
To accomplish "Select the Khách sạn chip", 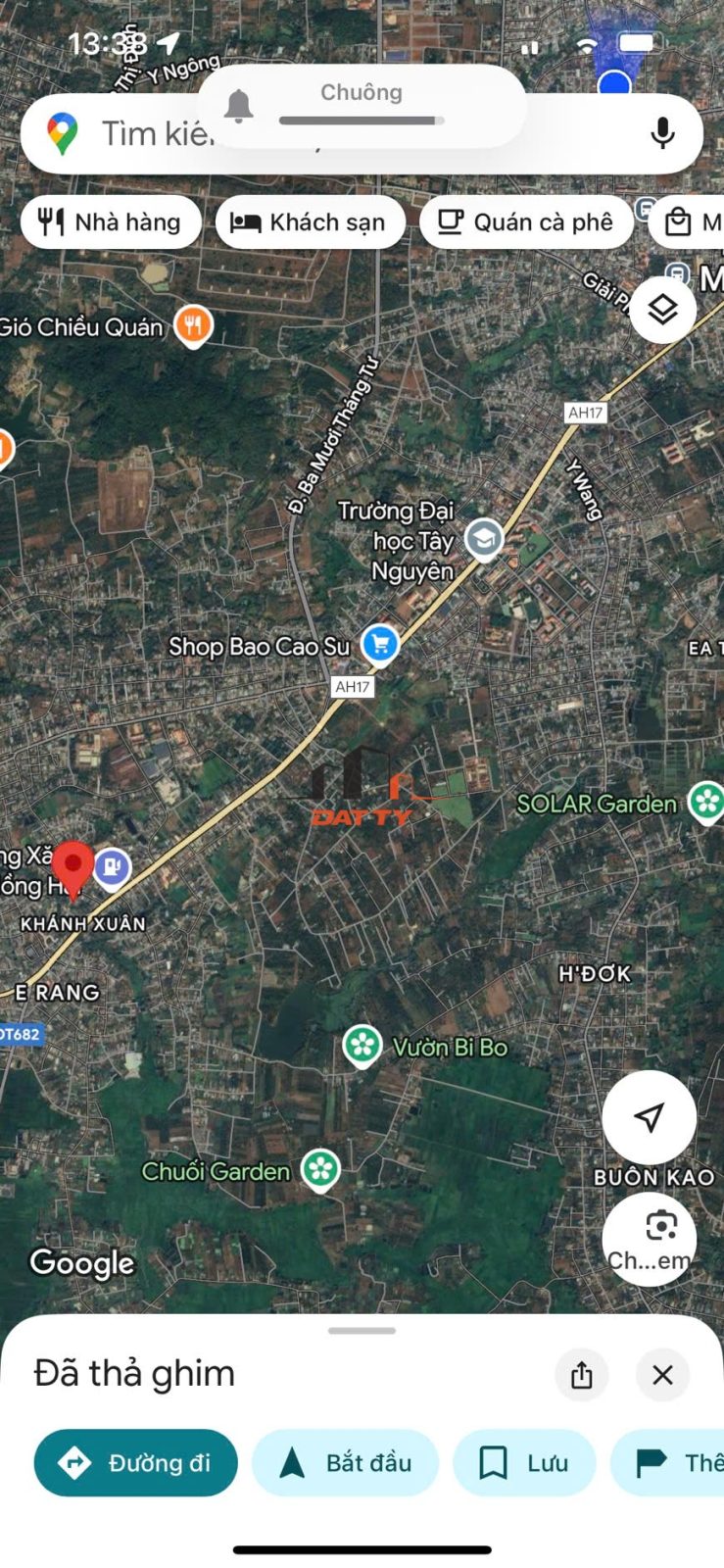I will (310, 222).
